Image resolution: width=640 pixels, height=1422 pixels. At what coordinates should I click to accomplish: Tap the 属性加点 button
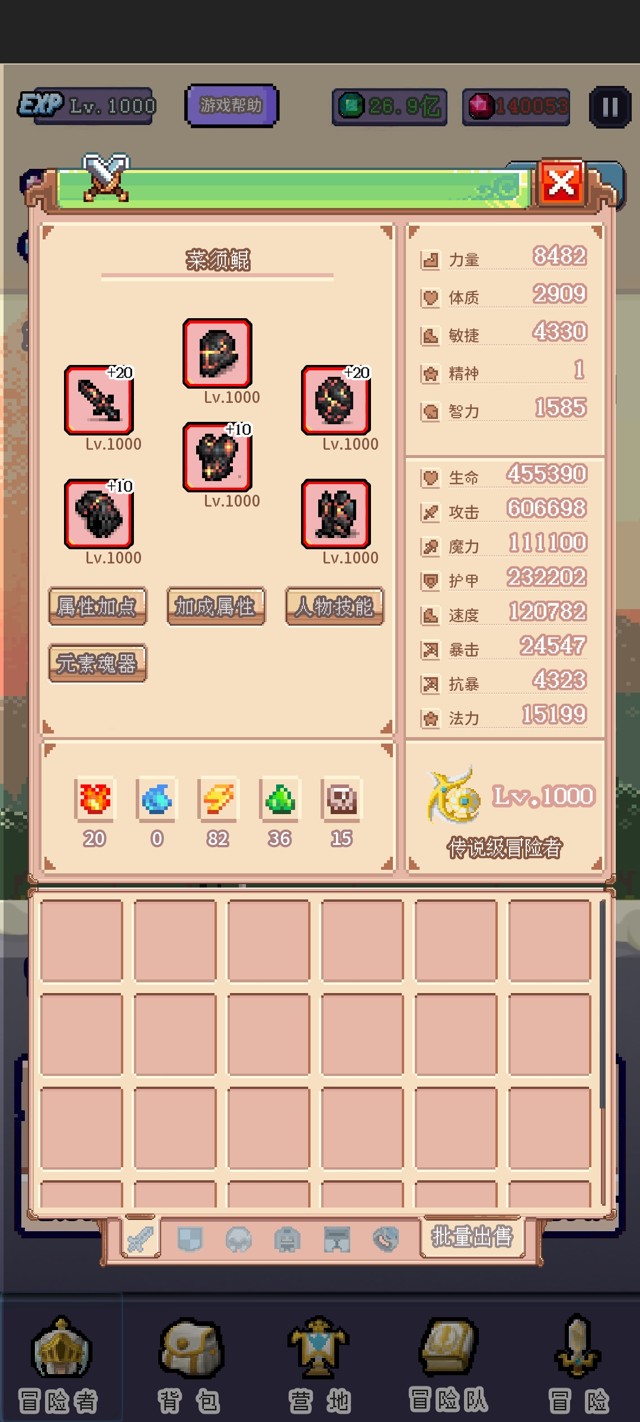point(98,606)
